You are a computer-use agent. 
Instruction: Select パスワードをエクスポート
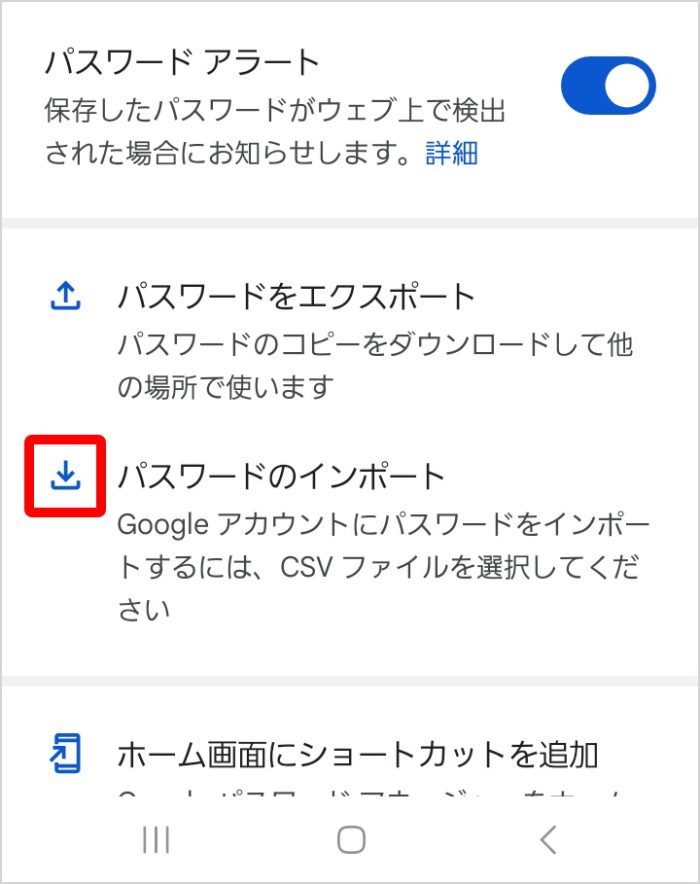click(296, 297)
